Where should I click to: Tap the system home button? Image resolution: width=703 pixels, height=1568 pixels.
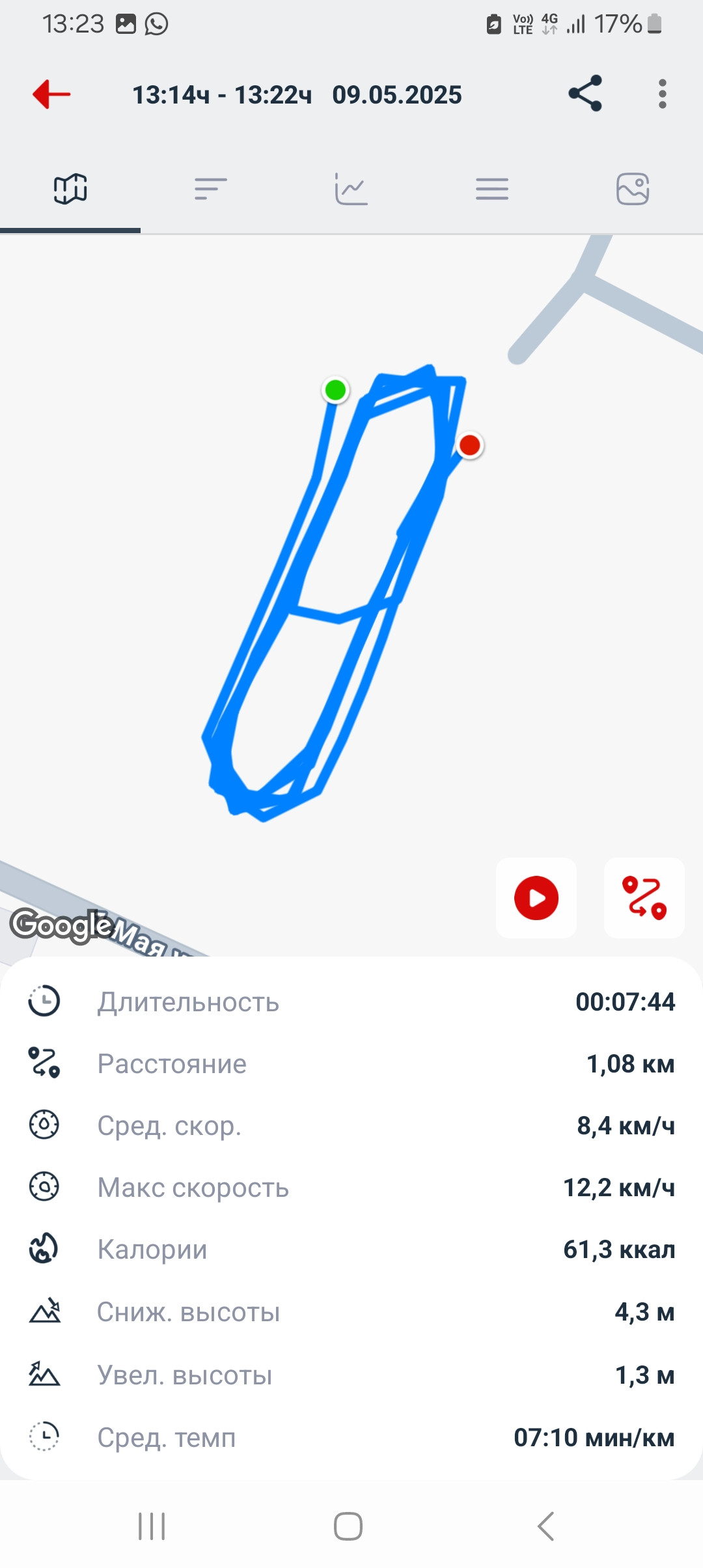tap(348, 1526)
